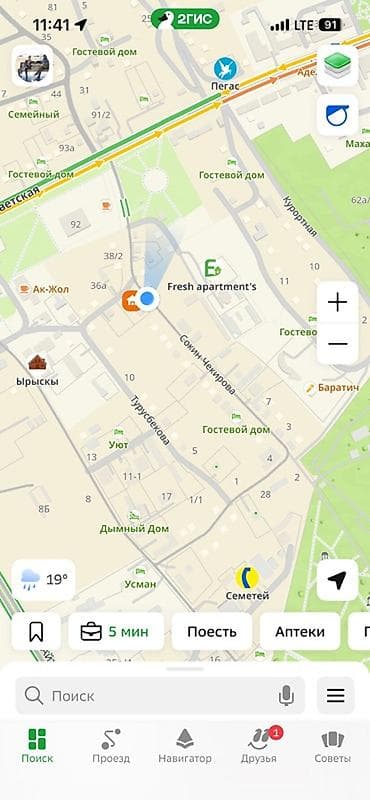Image resolution: width=370 pixels, height=800 pixels.
Task: Tap the 5 мин work route chip
Action: [116, 632]
